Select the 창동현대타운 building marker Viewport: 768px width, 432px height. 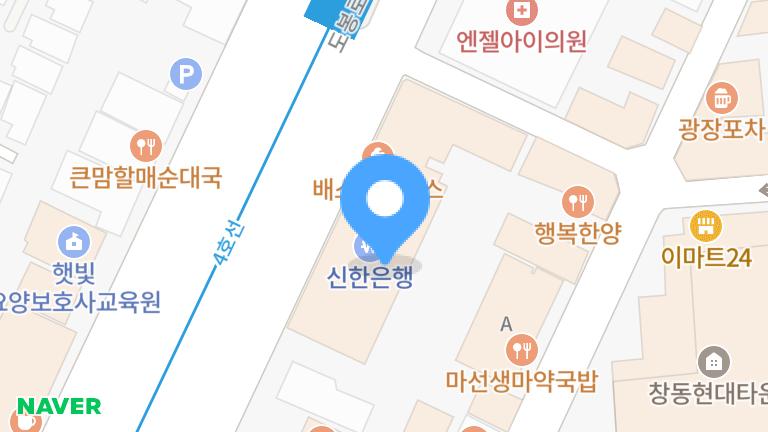pyautogui.click(x=713, y=362)
